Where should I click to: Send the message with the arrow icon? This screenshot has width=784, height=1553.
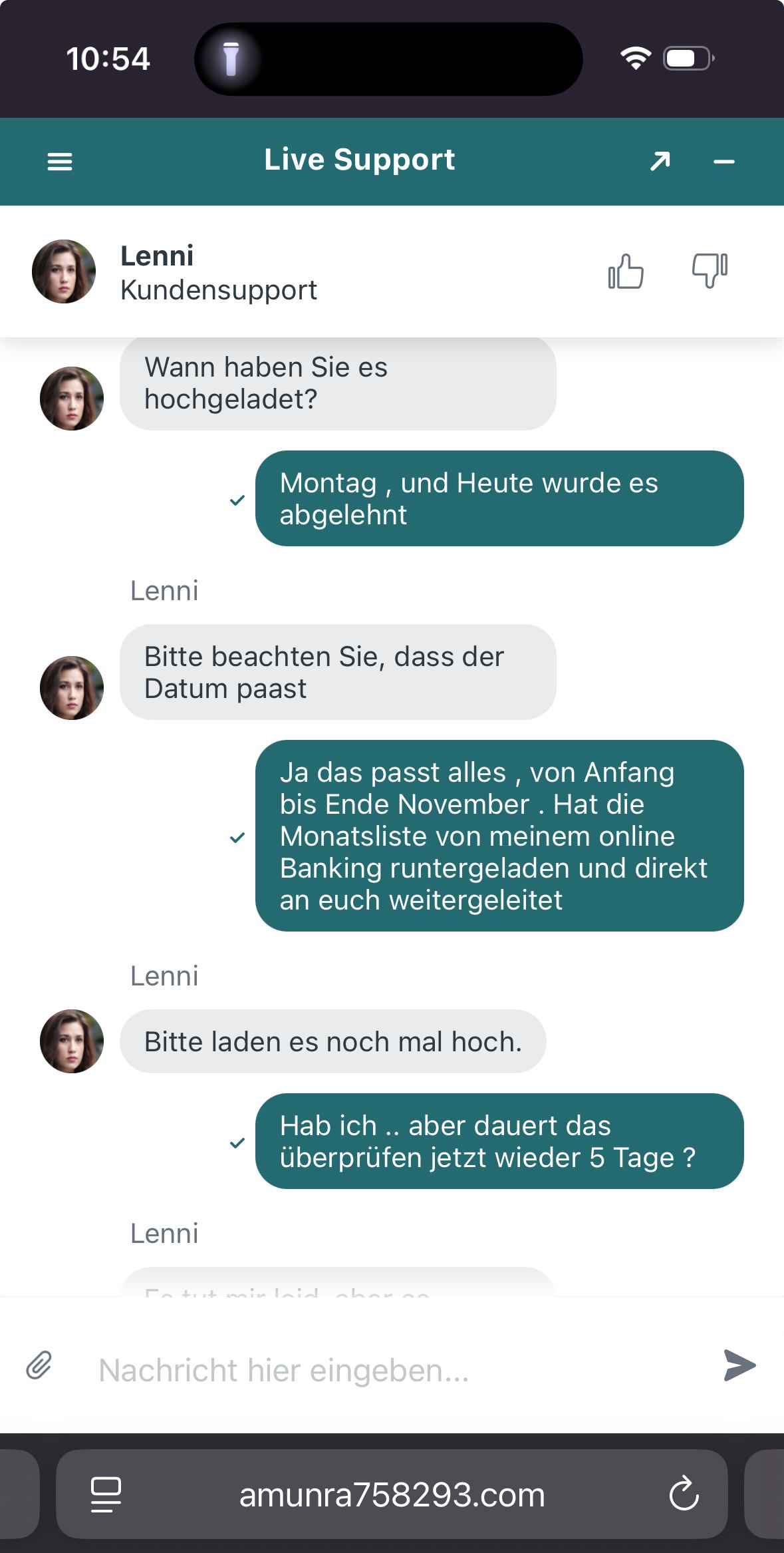pyautogui.click(x=739, y=1365)
